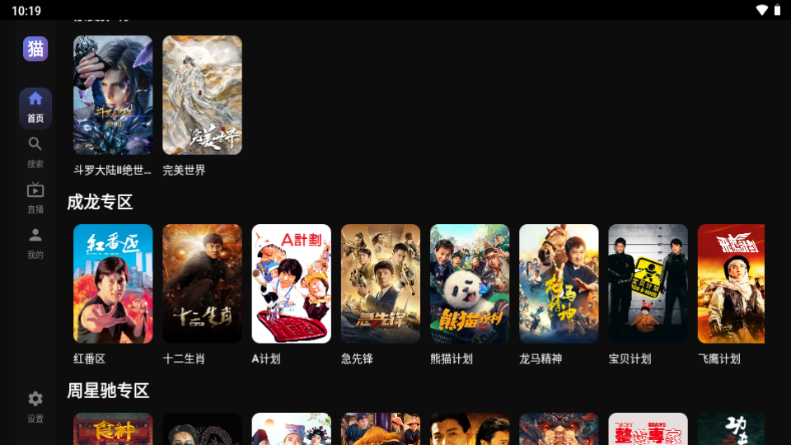View the movie 十二生肖

(x=202, y=284)
